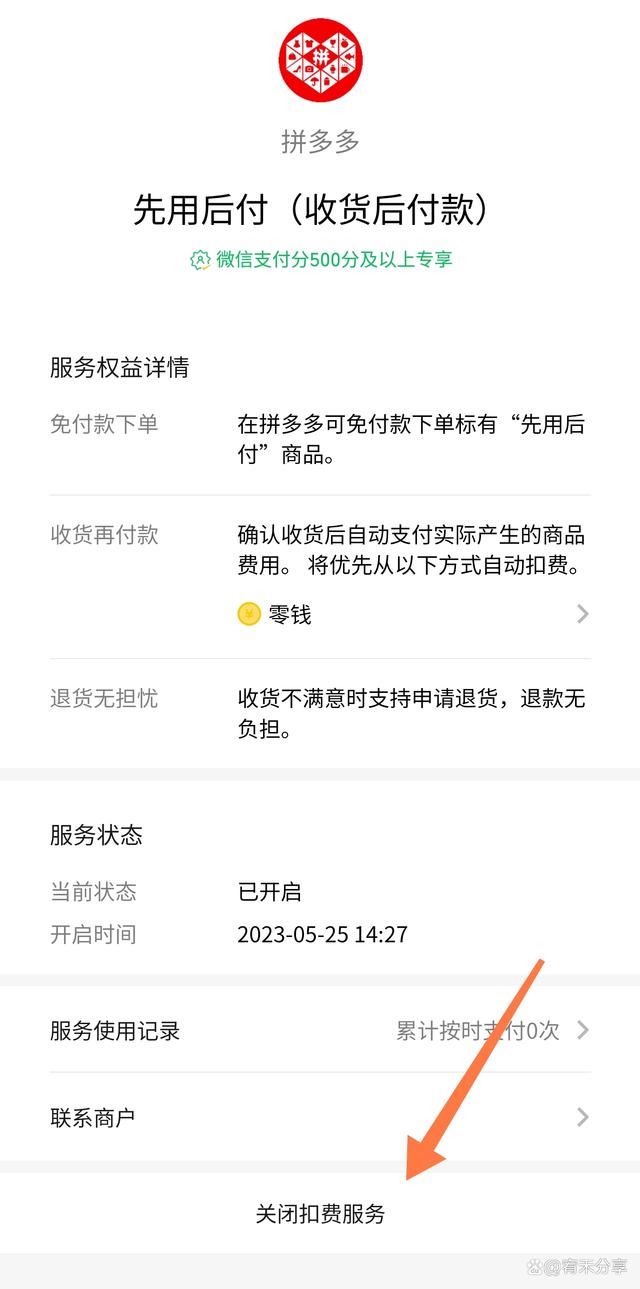The image size is (640, 1289).
Task: Open the 零钱 deduction method row
Action: [413, 614]
